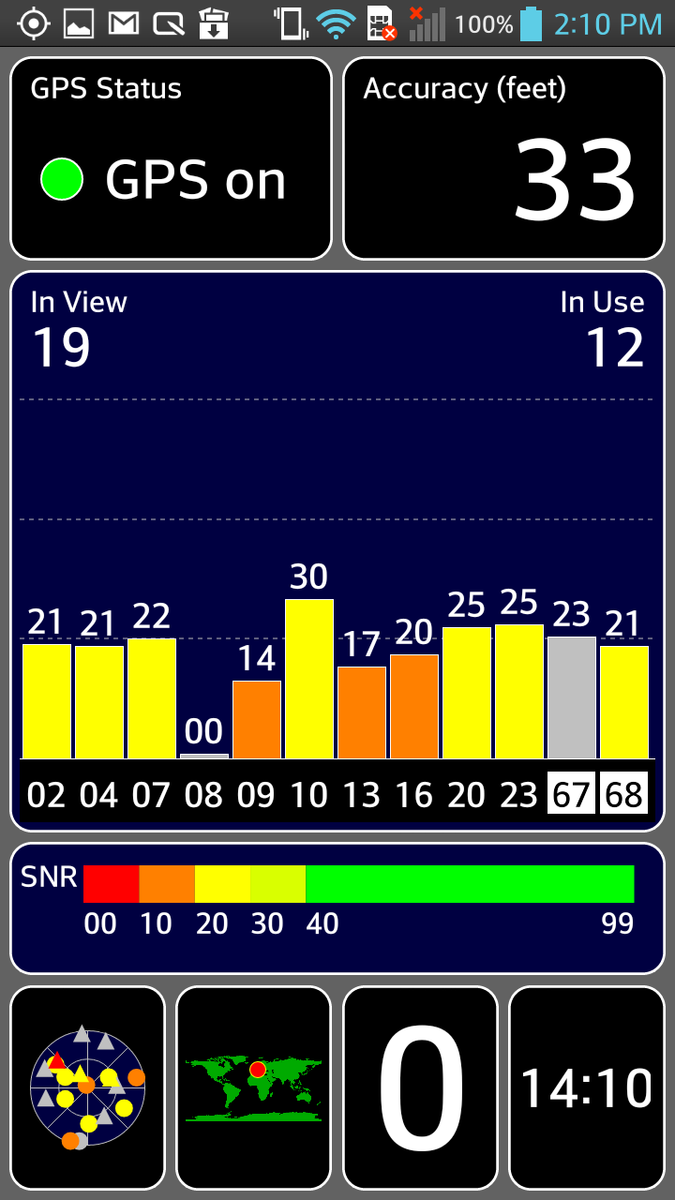The height and width of the screenshot is (1200, 675).
Task: Open the Accuracy (feet) card
Action: [x=504, y=158]
